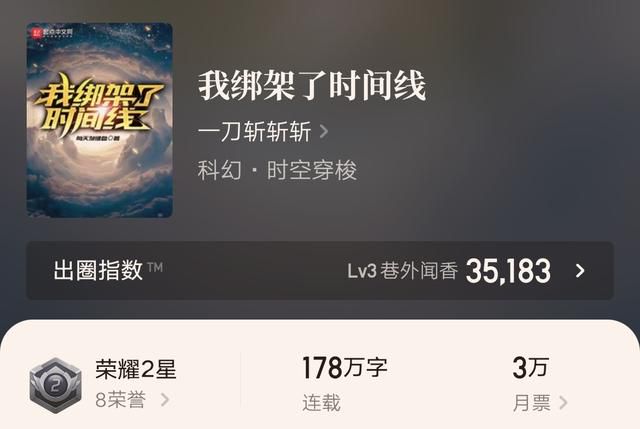Viewport: 640px width, 429px height.
Task: Open the 出圈指数 ranking row
Action: point(320,270)
